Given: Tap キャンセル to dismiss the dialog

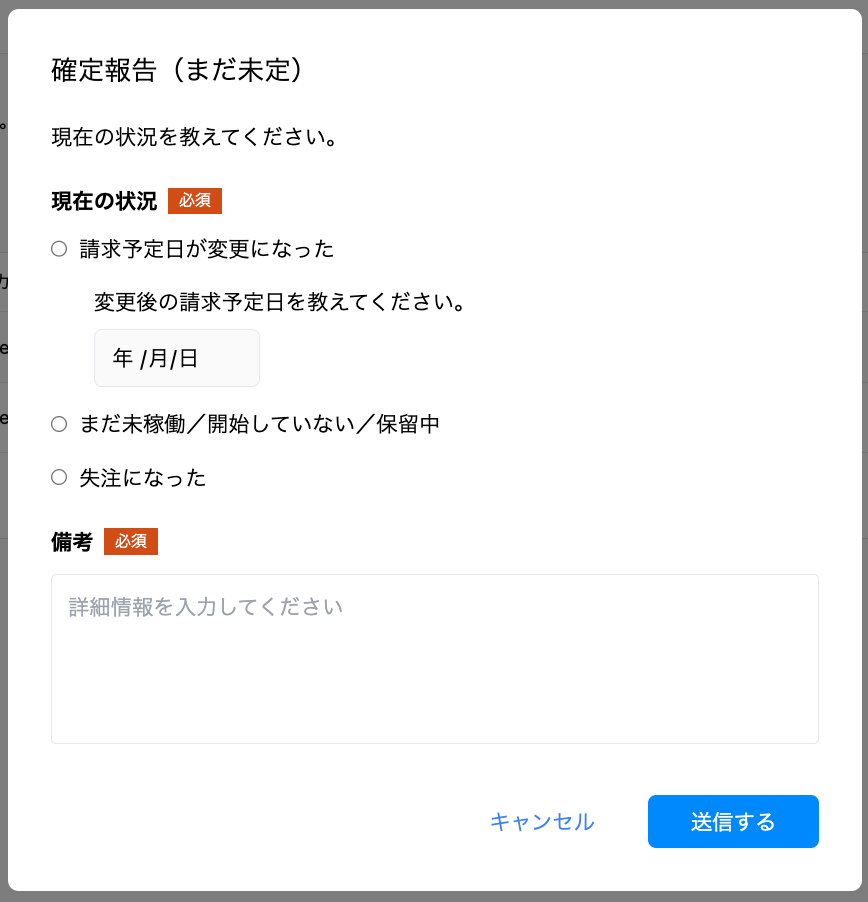Looking at the screenshot, I should click(x=542, y=822).
